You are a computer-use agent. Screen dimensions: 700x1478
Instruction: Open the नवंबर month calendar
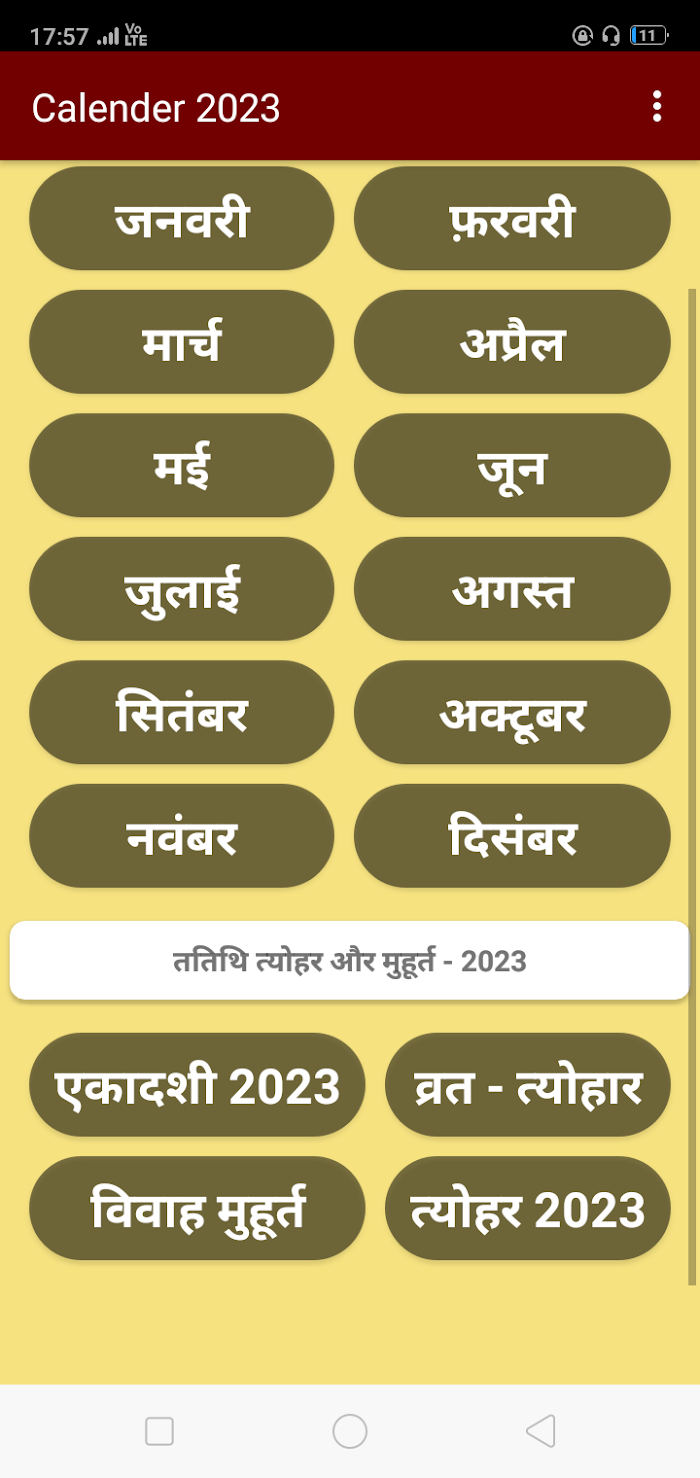pos(181,836)
